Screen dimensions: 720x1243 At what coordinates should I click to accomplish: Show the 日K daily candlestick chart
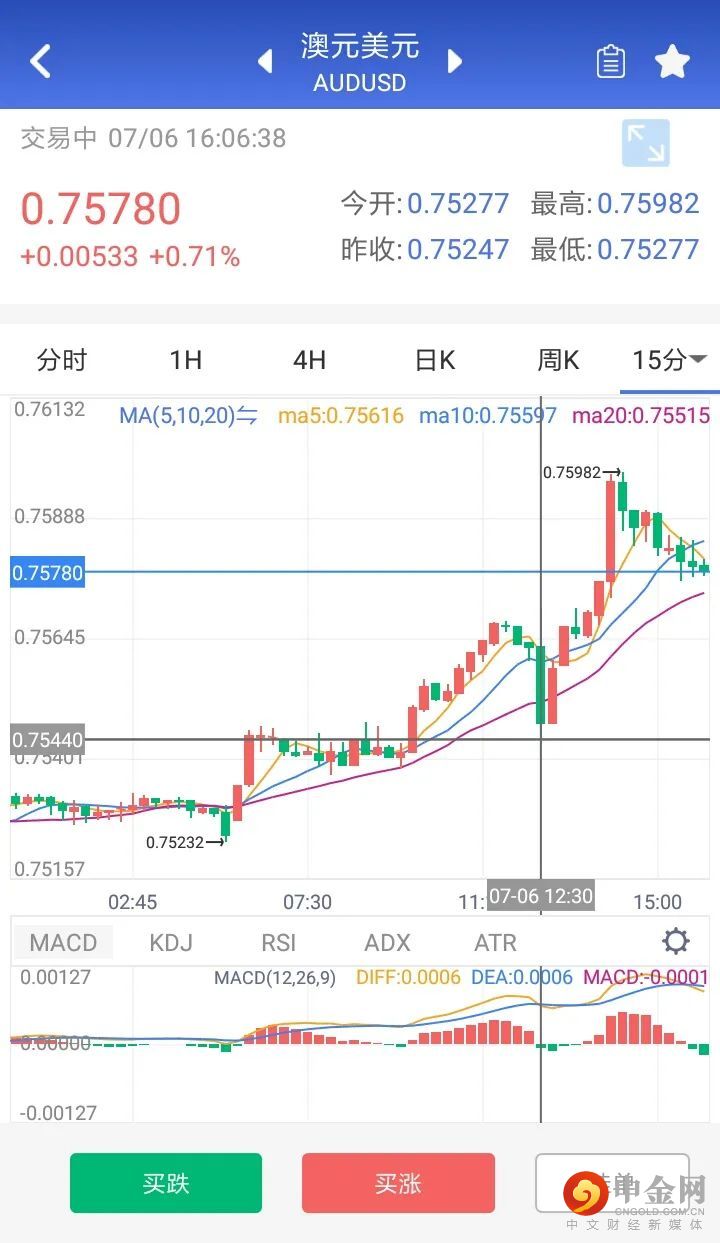click(x=435, y=360)
